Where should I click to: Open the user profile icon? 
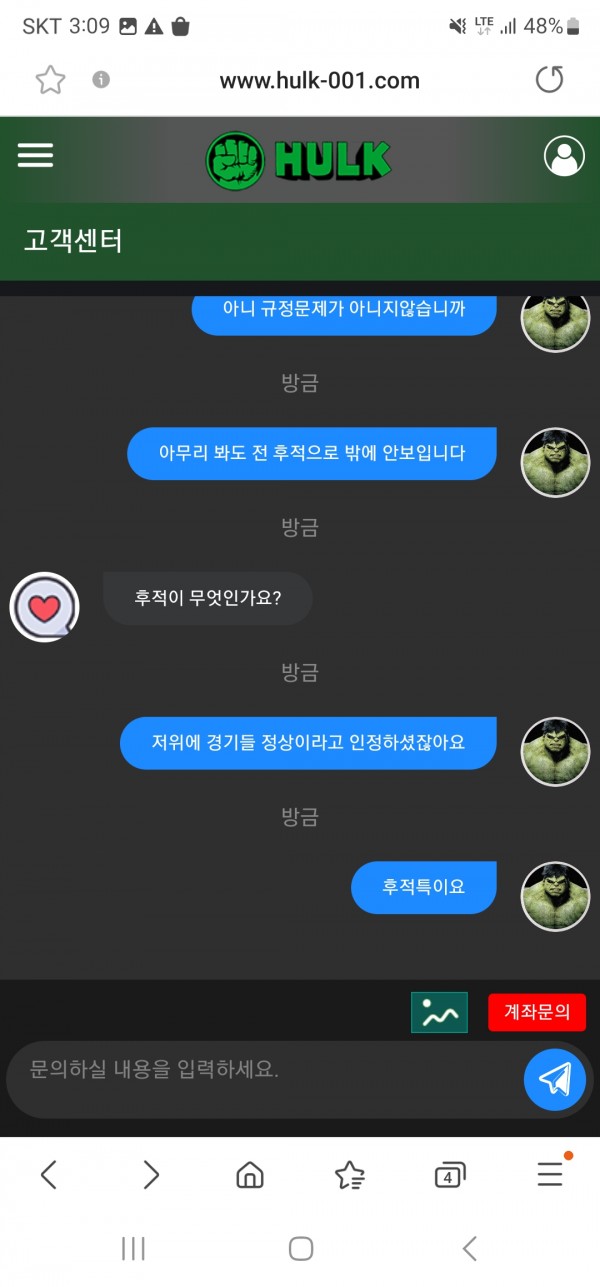(564, 156)
